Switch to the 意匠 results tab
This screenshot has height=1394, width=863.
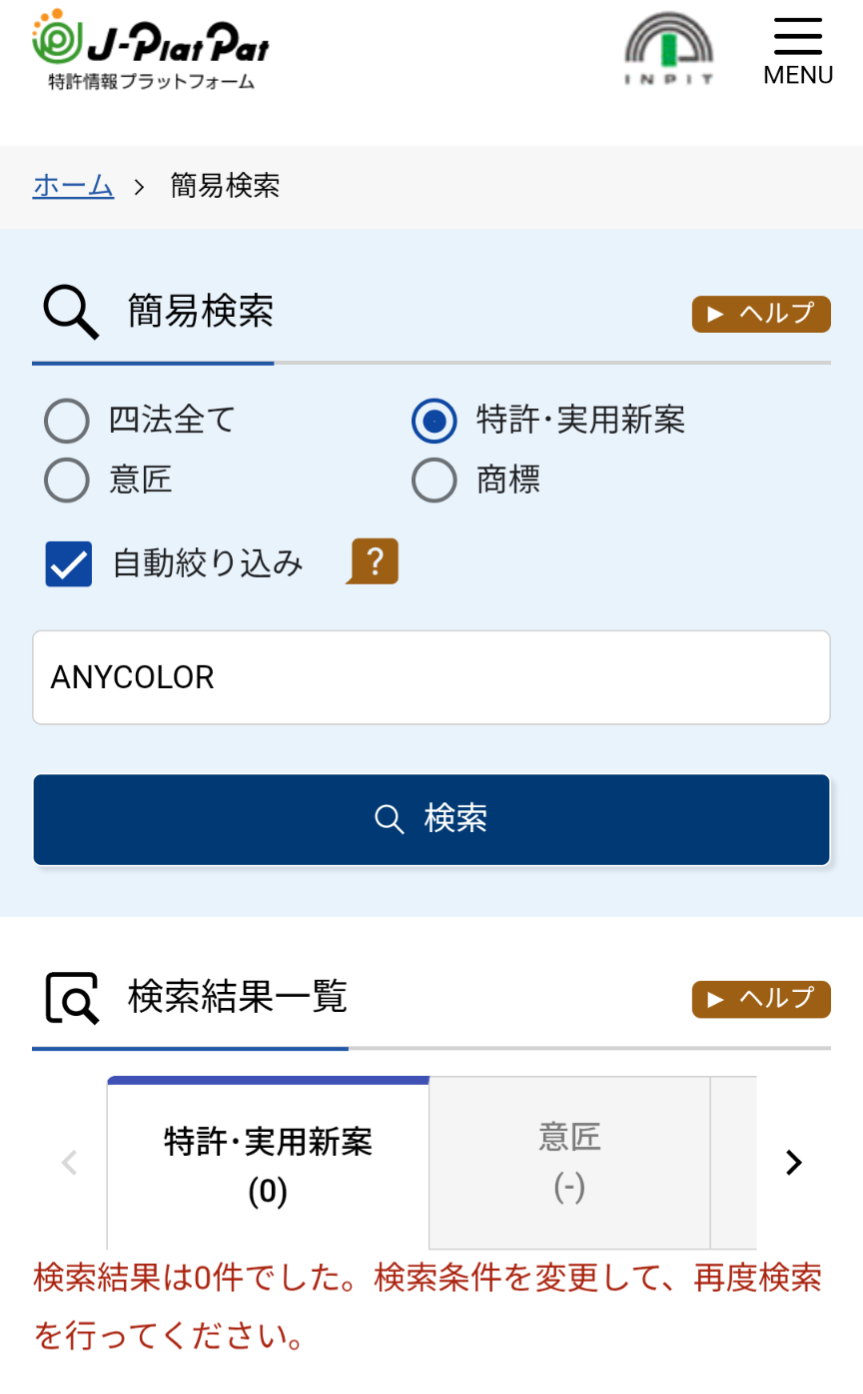(x=569, y=1164)
